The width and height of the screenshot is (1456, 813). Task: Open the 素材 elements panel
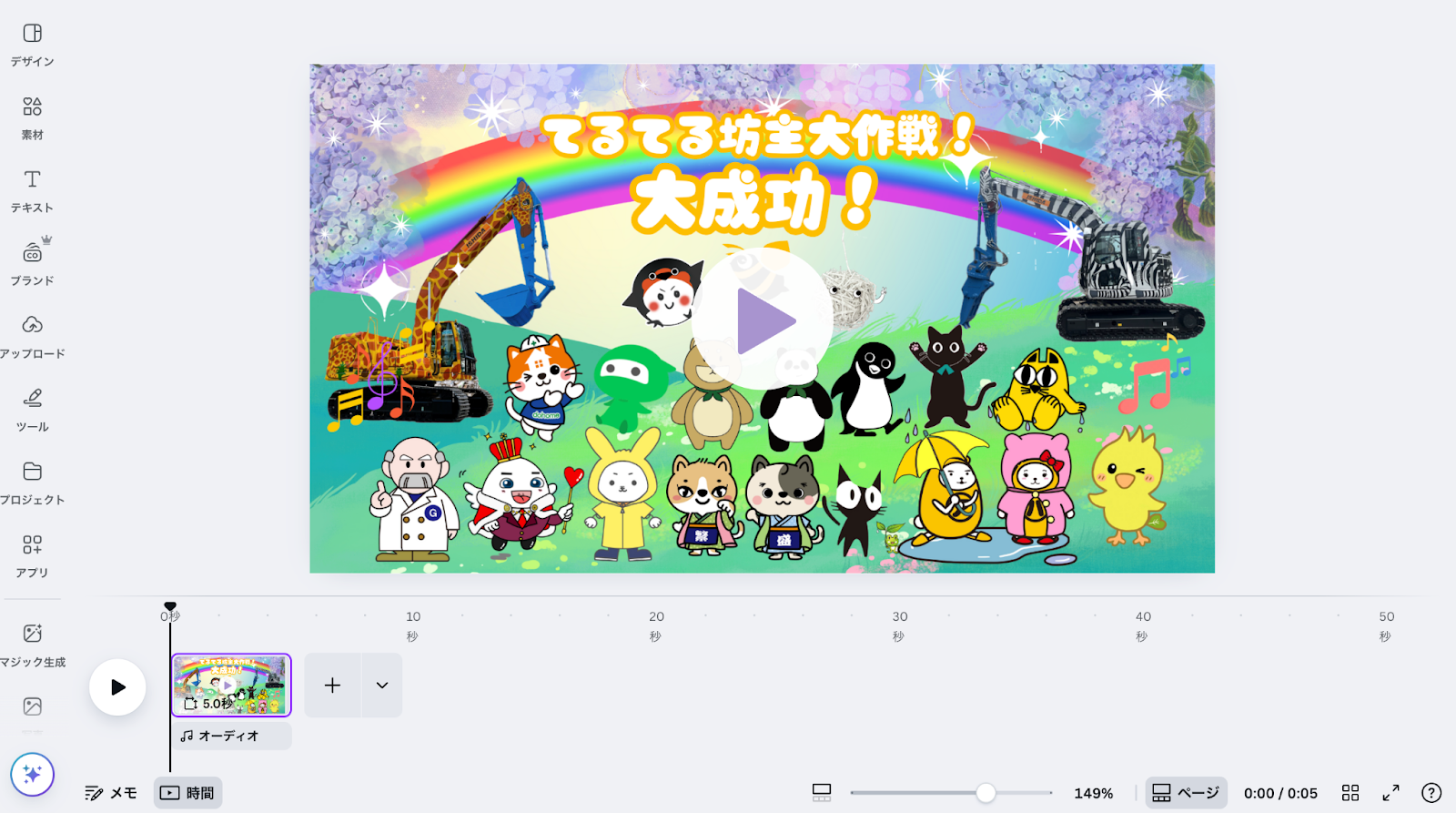coord(32,117)
